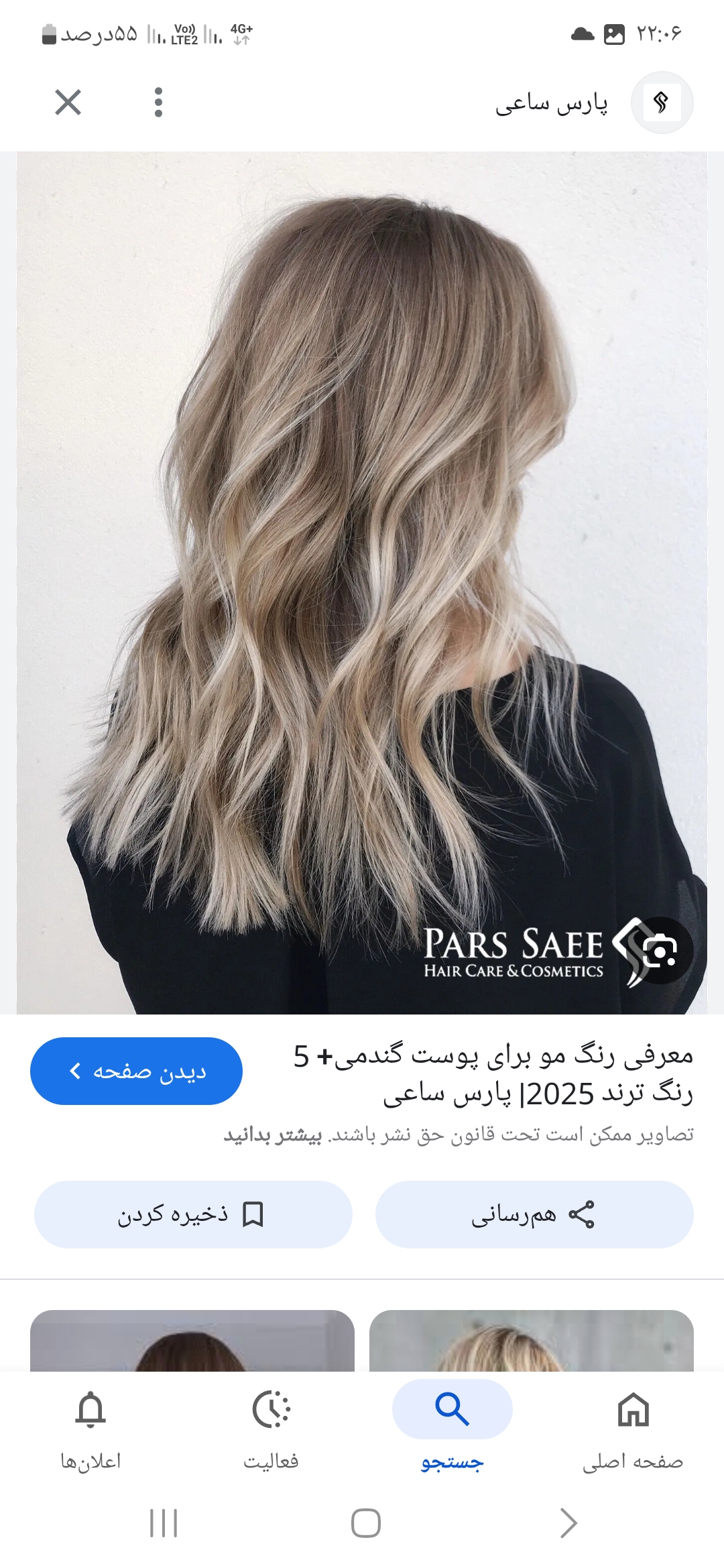Tap the blue دیدن صفحه button
The width and height of the screenshot is (724, 1568).
(x=136, y=1071)
